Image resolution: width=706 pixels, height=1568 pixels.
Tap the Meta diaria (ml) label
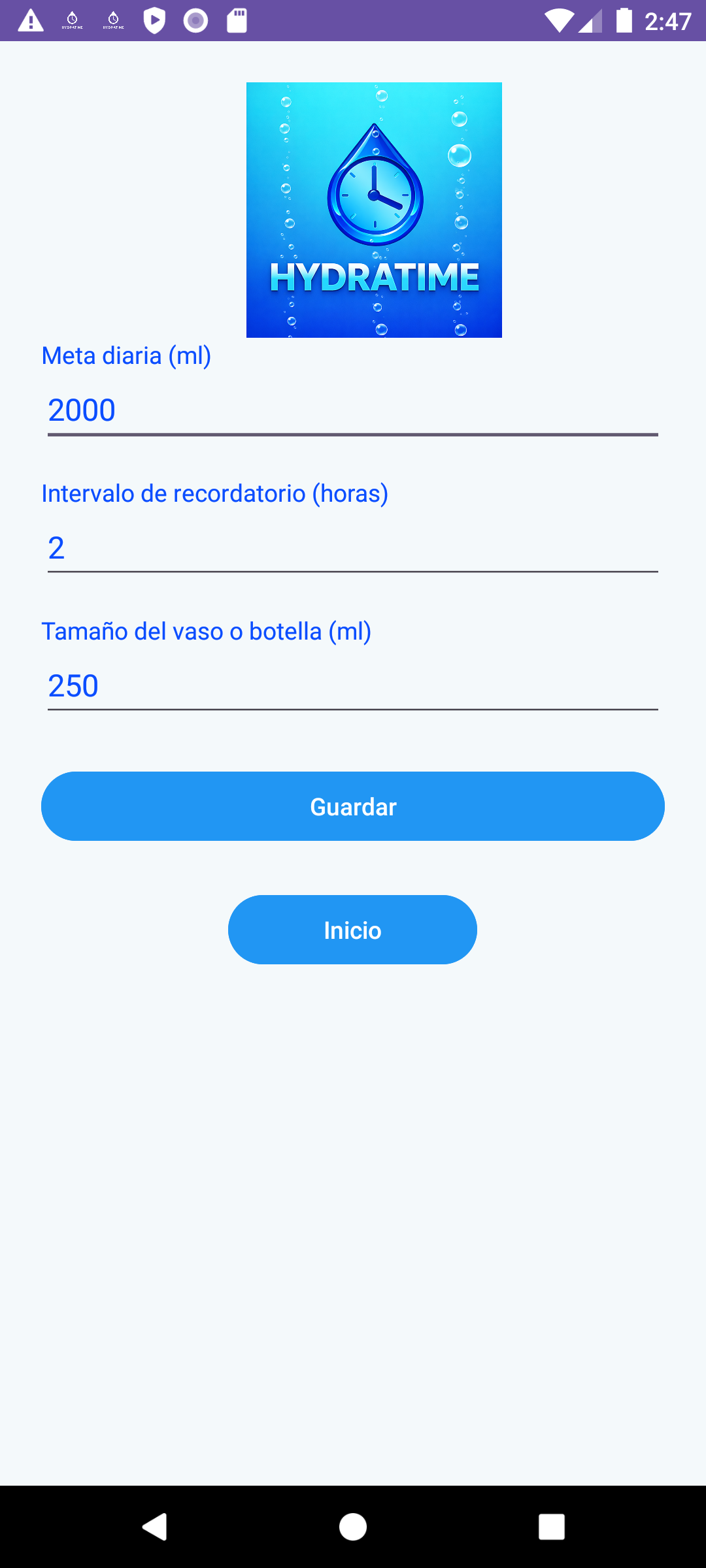click(126, 356)
